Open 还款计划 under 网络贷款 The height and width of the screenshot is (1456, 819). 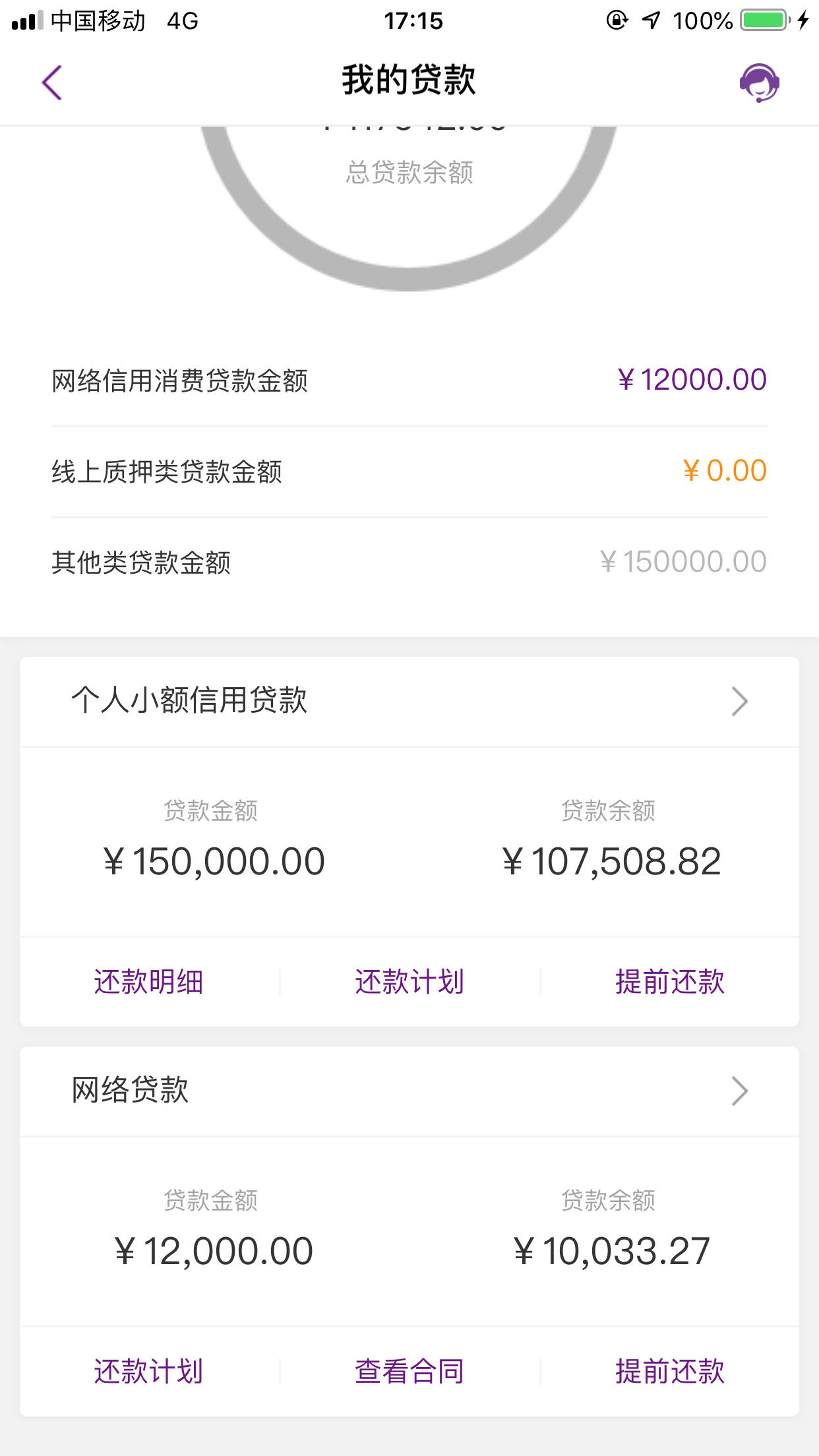click(x=148, y=1370)
